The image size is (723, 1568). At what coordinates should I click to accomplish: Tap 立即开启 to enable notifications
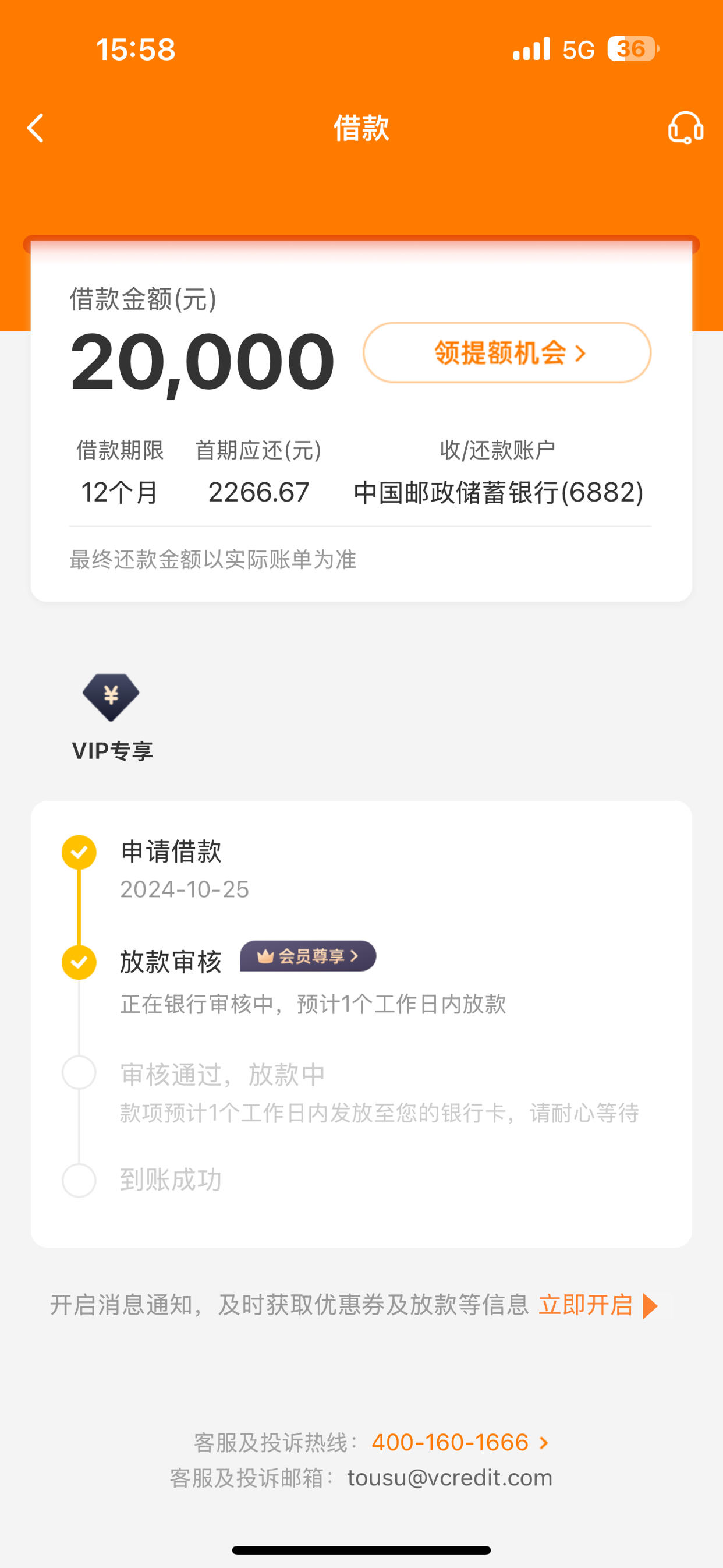[x=598, y=1305]
